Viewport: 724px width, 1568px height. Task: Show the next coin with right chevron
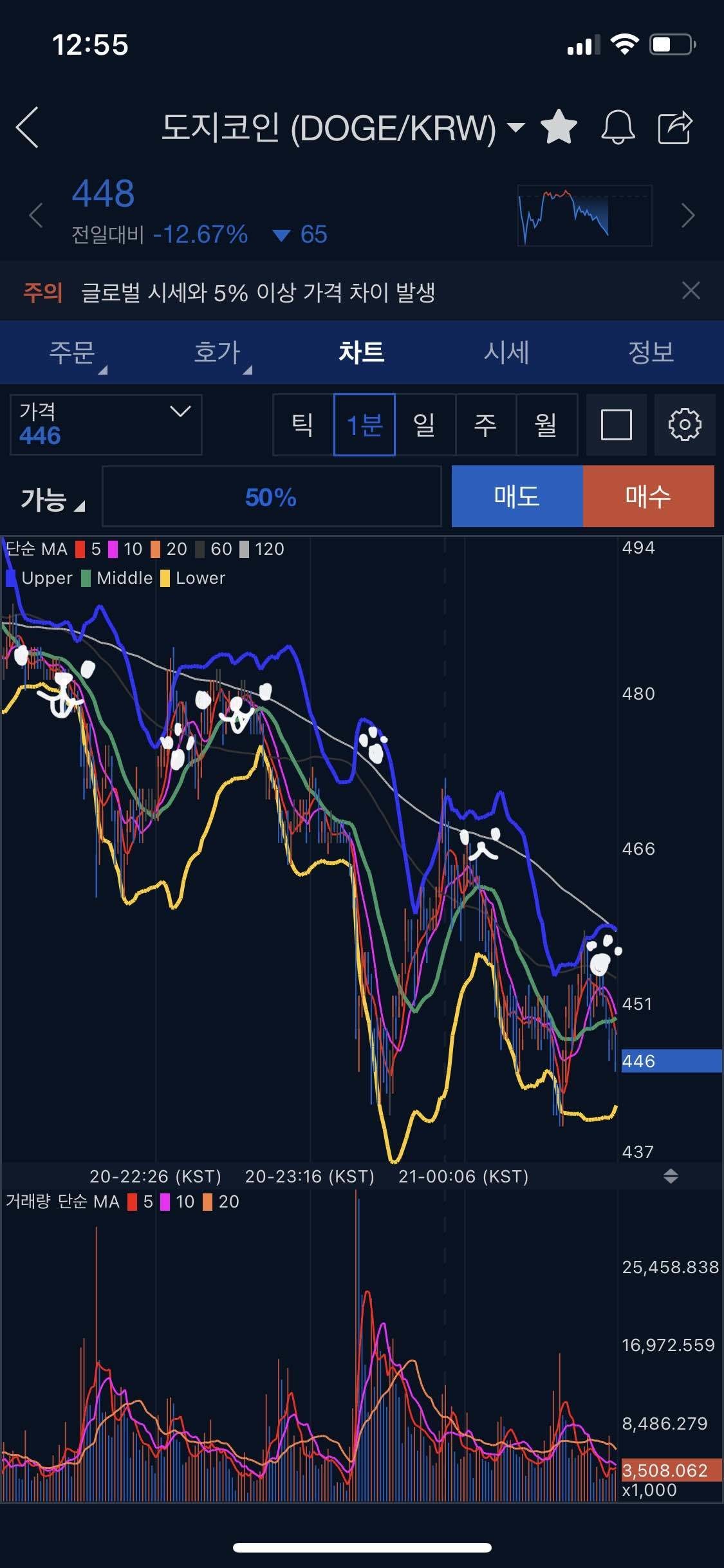point(688,216)
